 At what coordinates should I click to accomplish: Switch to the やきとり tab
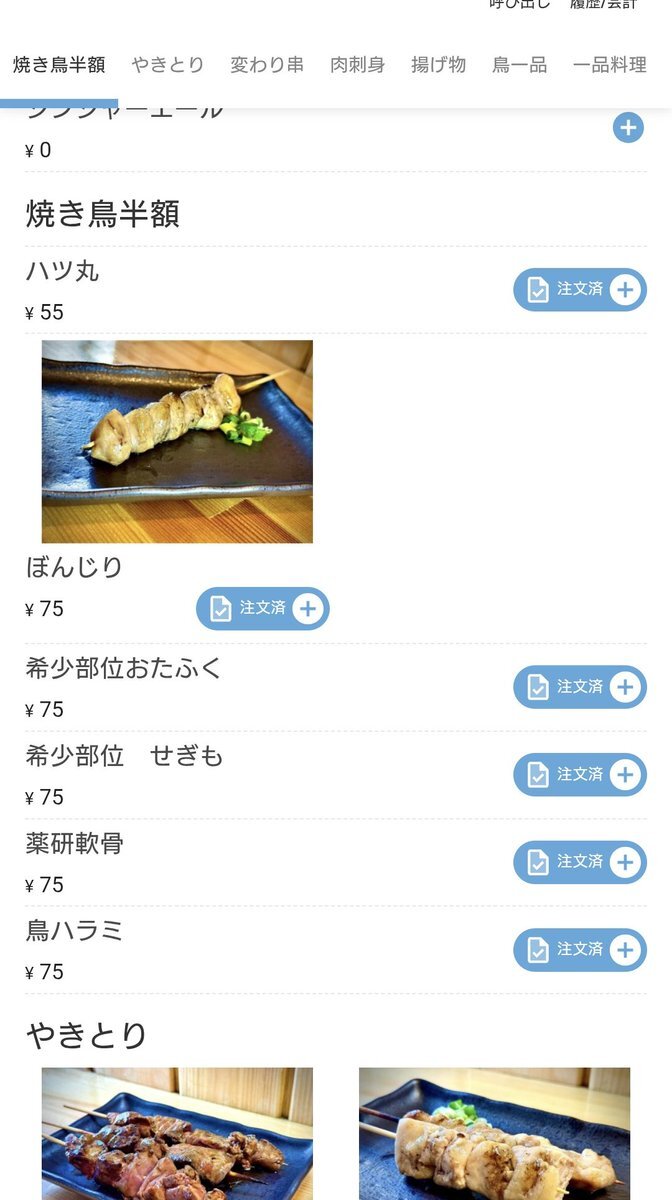click(x=167, y=65)
